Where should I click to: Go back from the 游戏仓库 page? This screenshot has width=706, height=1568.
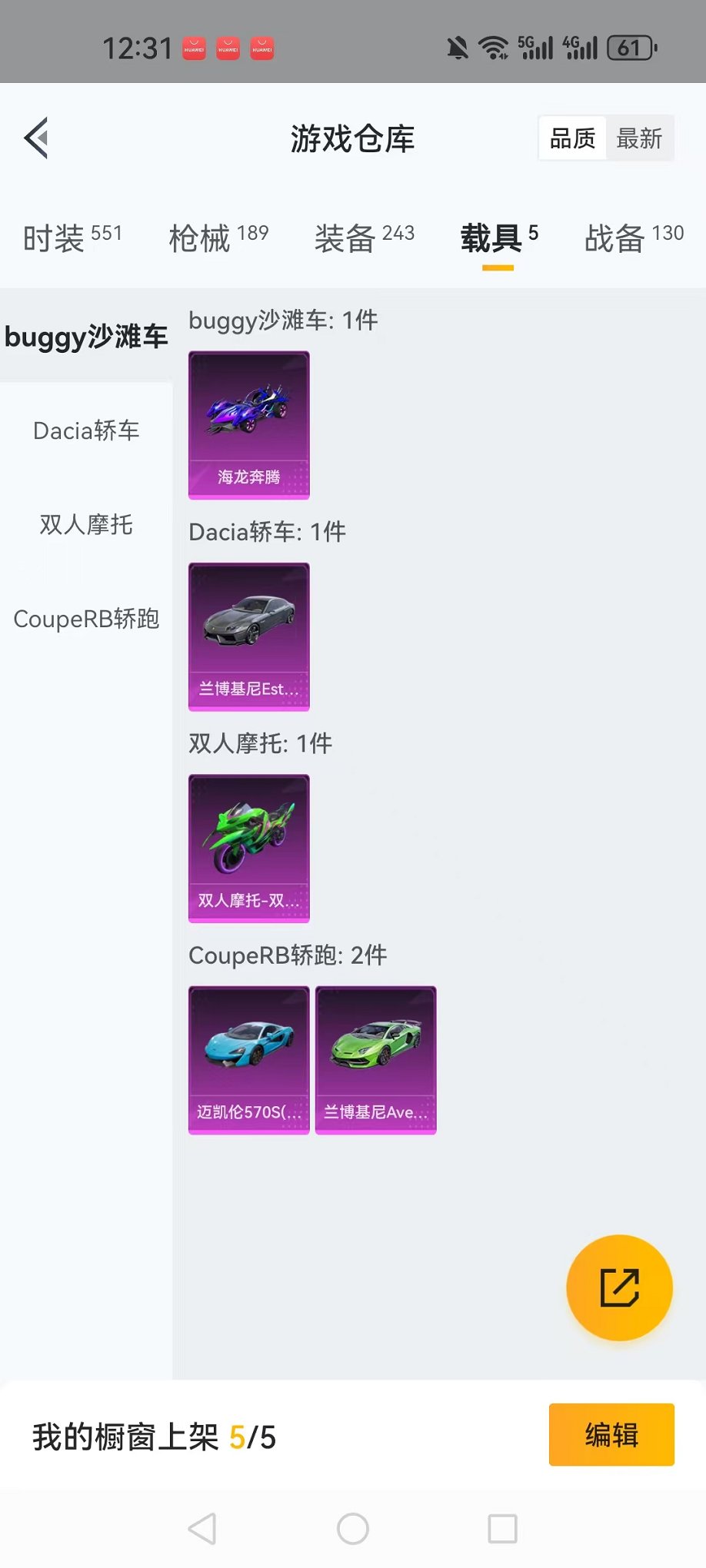click(36, 138)
